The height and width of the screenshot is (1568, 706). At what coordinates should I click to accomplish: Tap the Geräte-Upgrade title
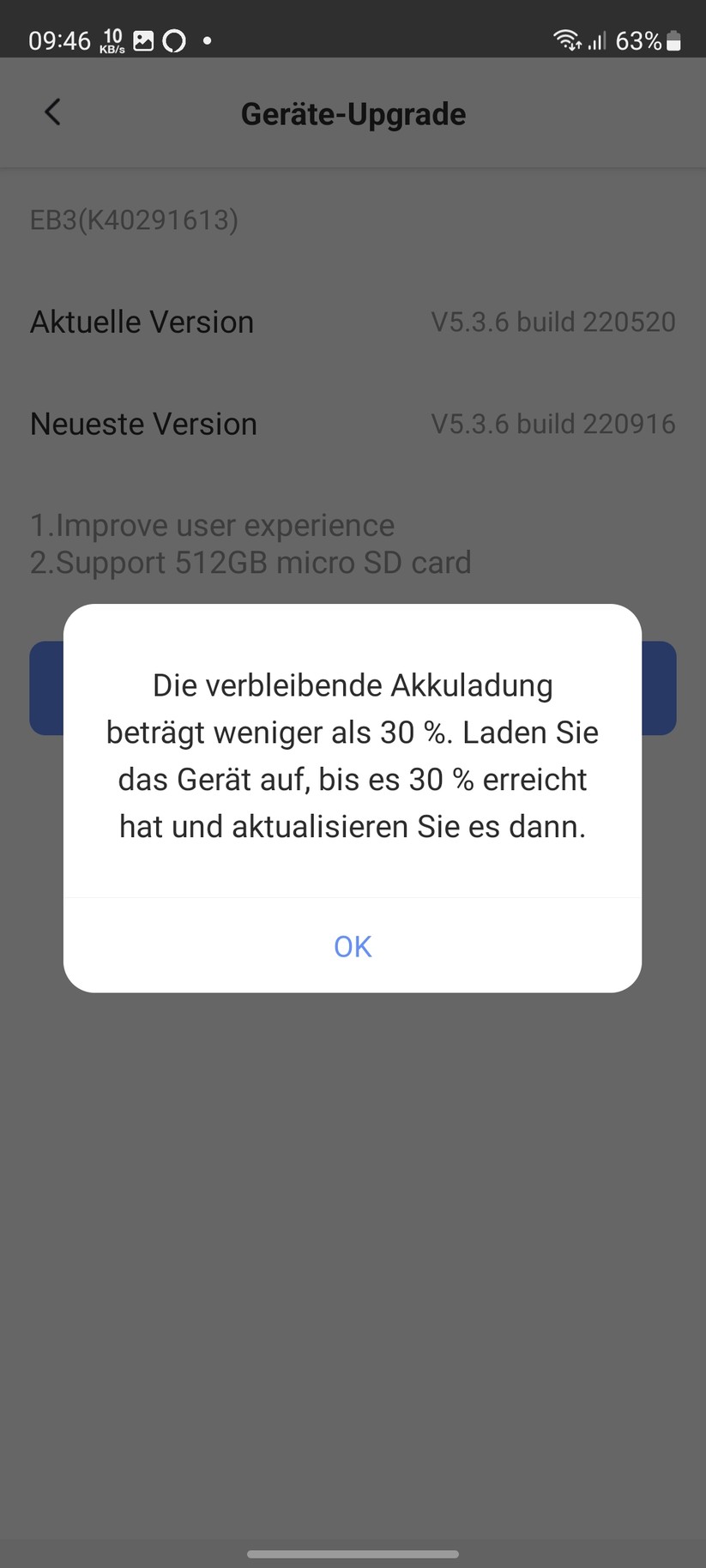pyautogui.click(x=353, y=112)
